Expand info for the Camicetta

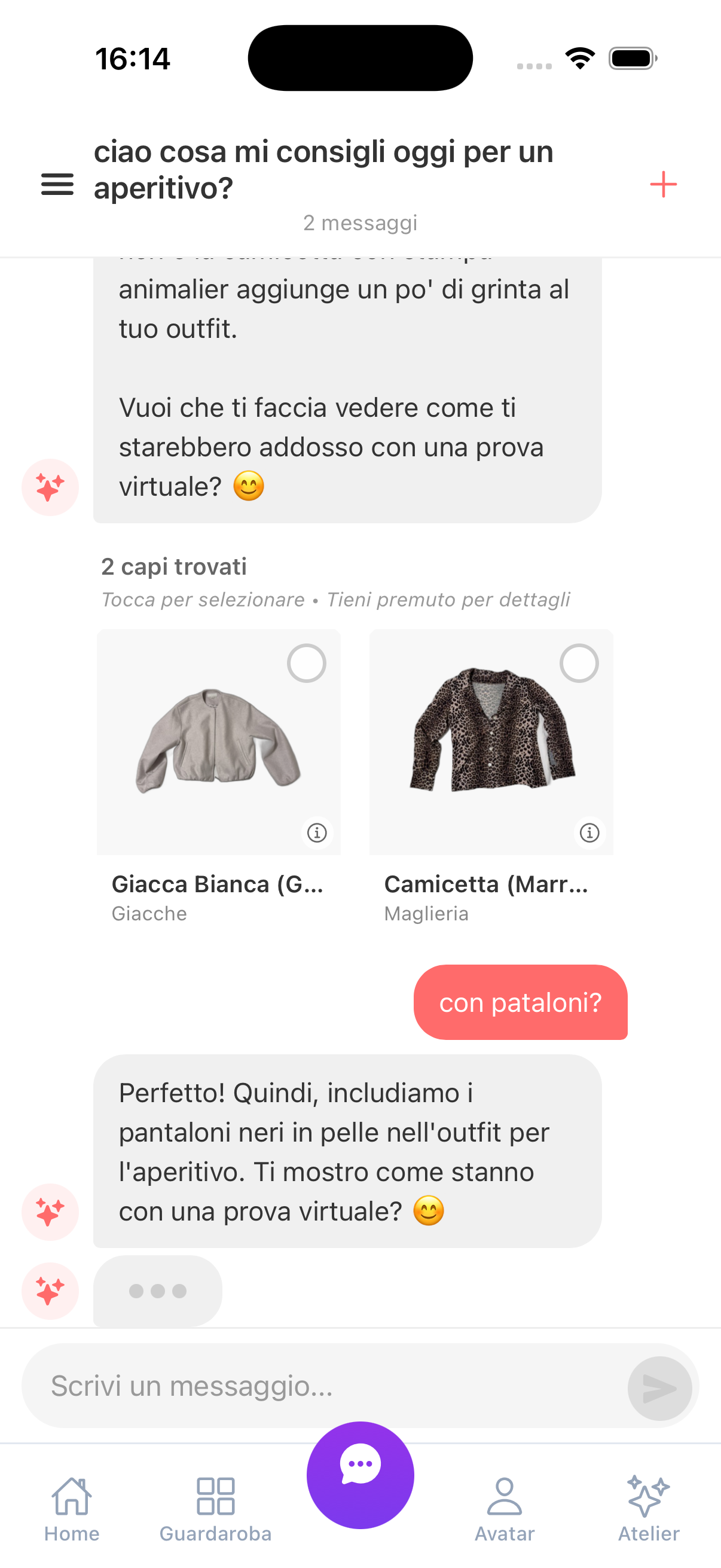589,832
